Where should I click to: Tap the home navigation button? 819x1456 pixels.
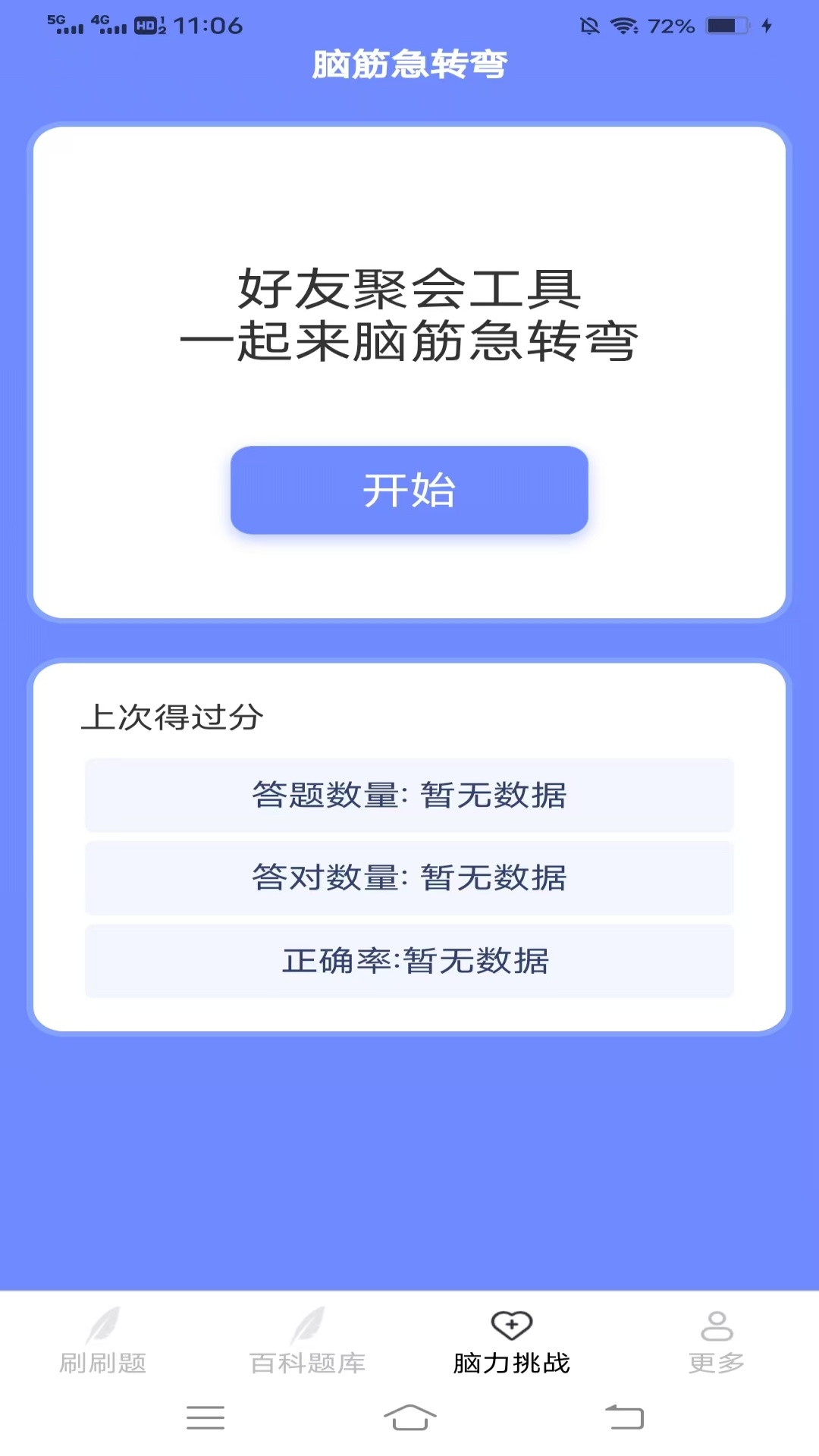pyautogui.click(x=409, y=1417)
